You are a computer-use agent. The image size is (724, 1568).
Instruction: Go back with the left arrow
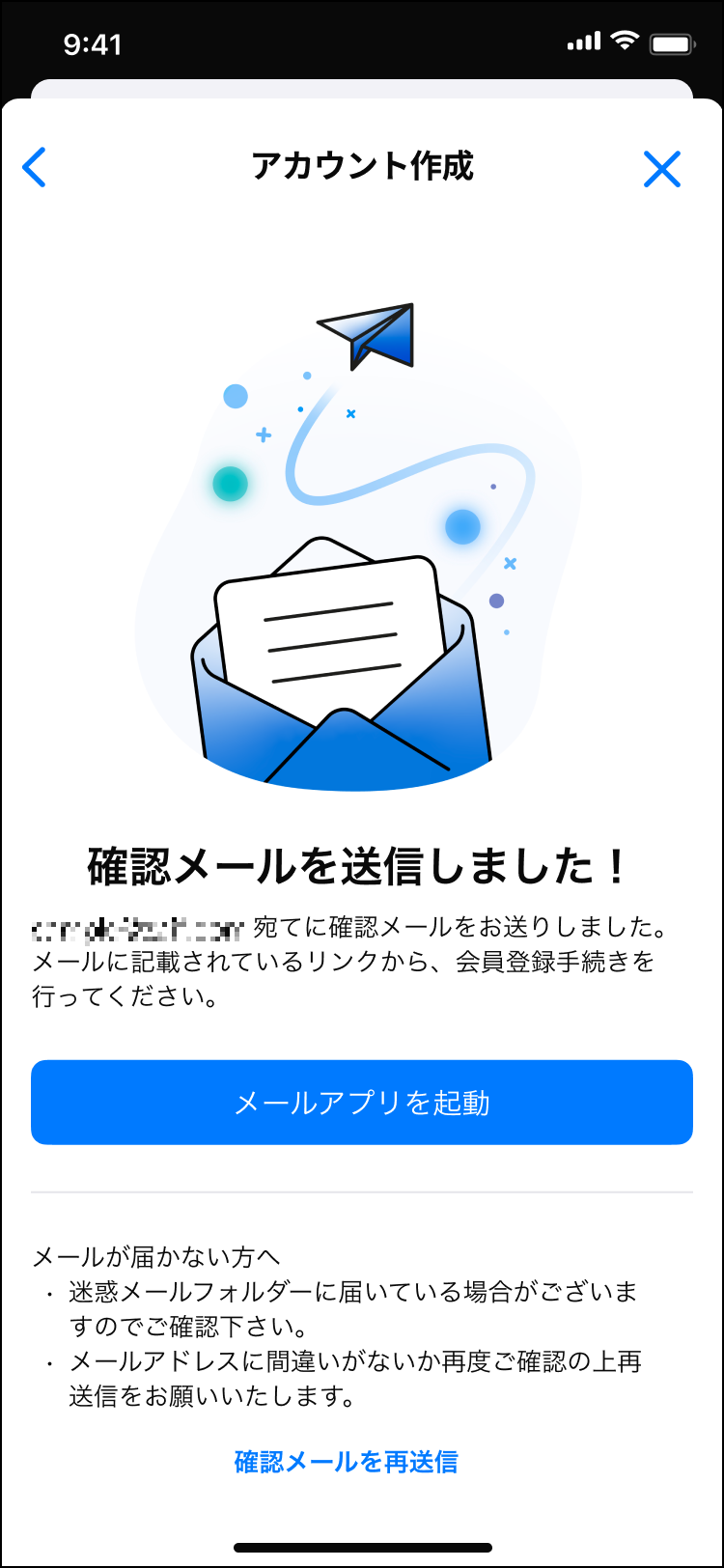[35, 168]
